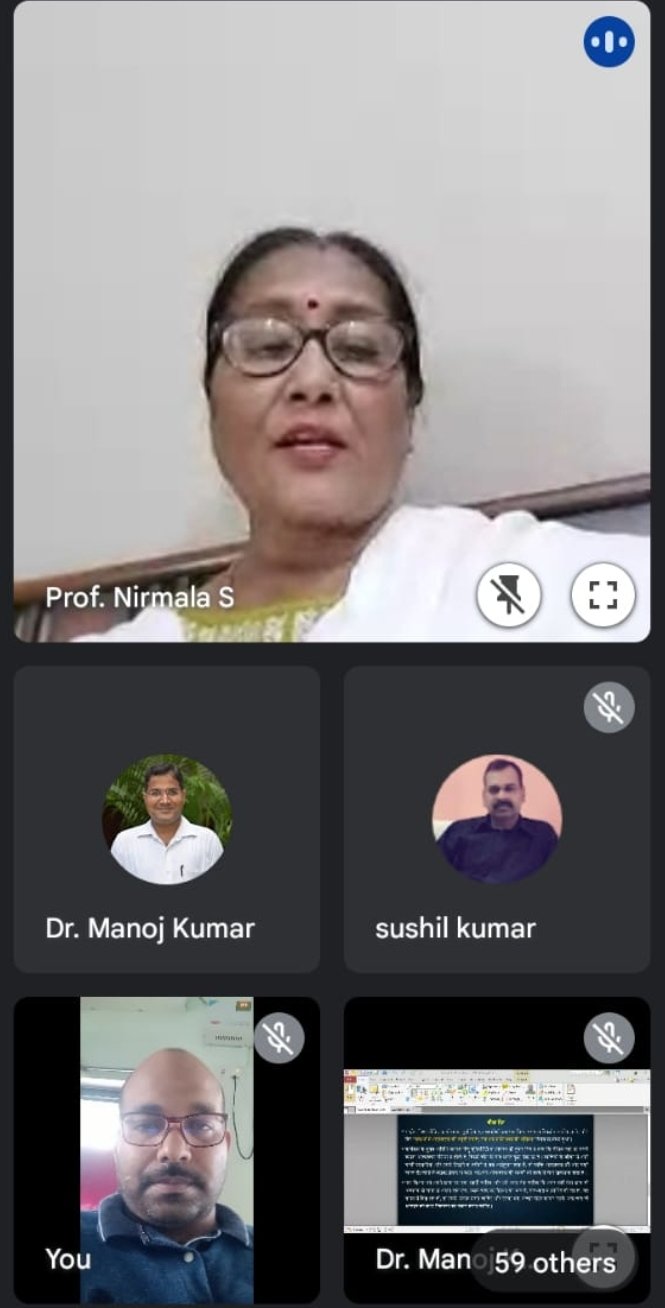
Task: Select sushil kumar's participant tile
Action: [497, 820]
